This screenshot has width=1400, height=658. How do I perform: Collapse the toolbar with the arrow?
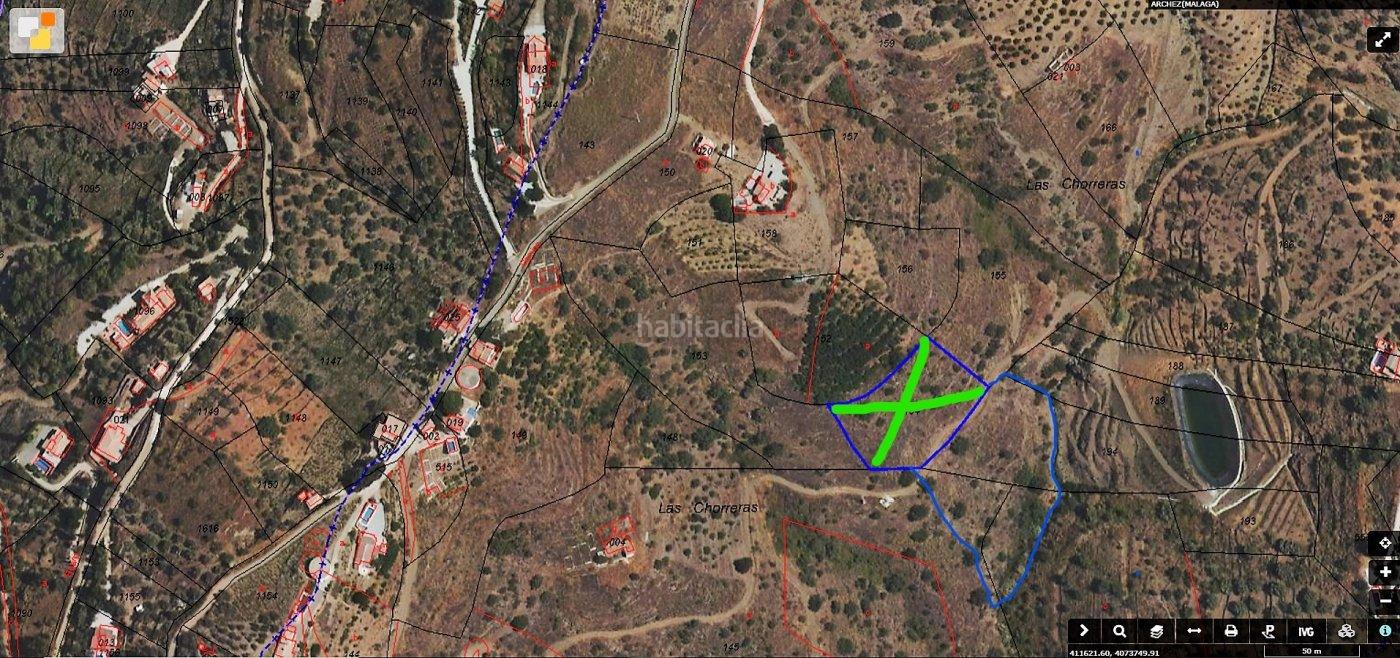[x=1083, y=631]
